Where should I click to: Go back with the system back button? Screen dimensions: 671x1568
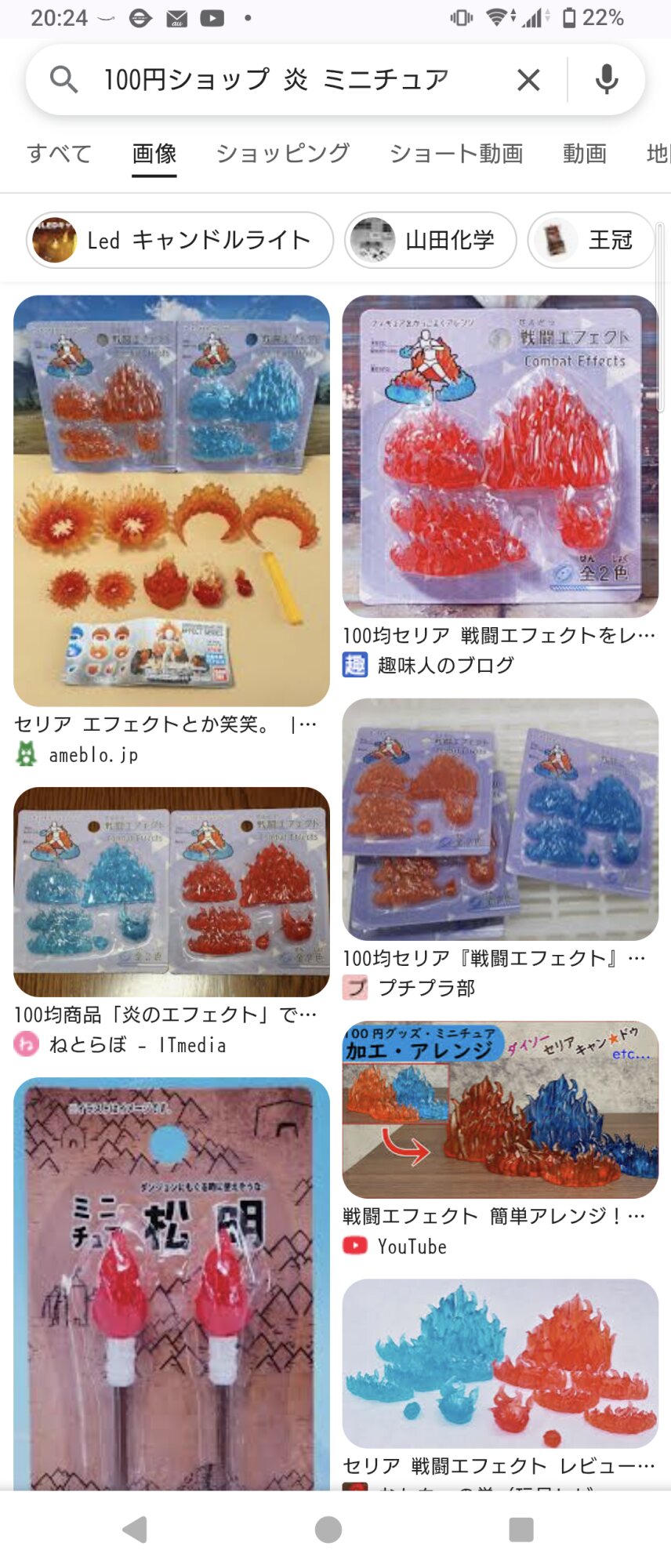tap(135, 1529)
